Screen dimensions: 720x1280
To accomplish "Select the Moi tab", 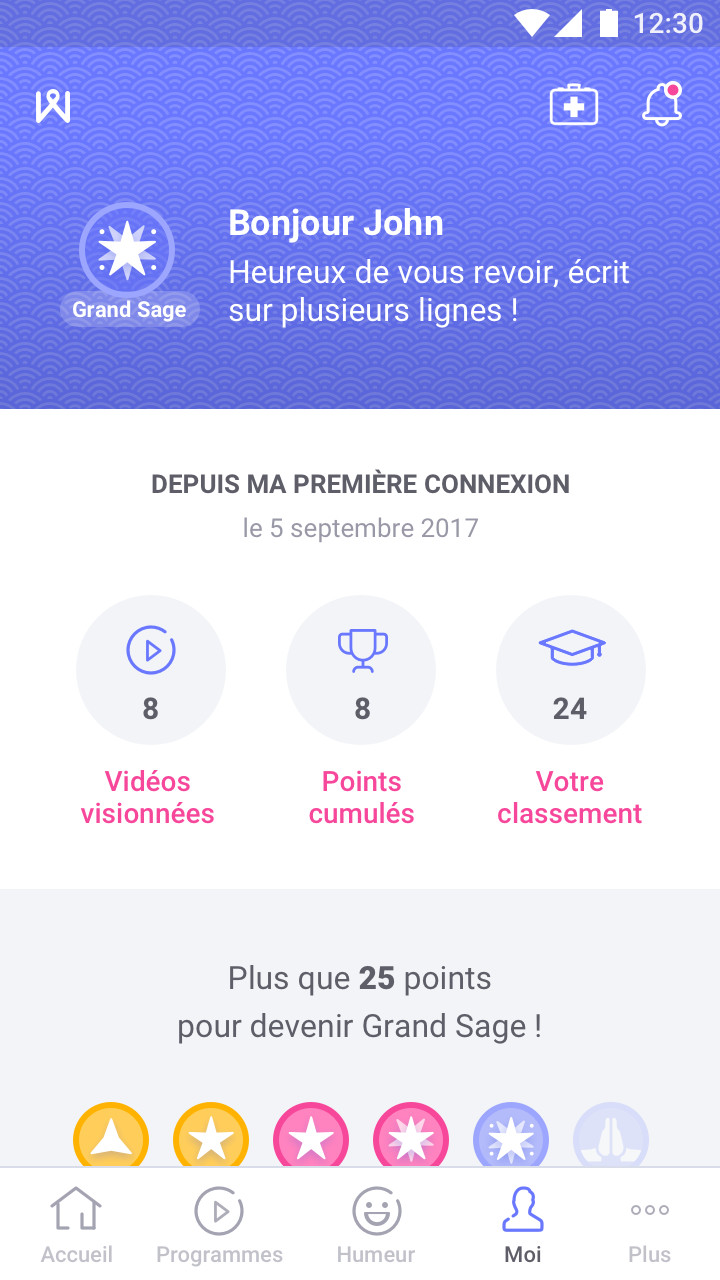I will (x=522, y=1225).
